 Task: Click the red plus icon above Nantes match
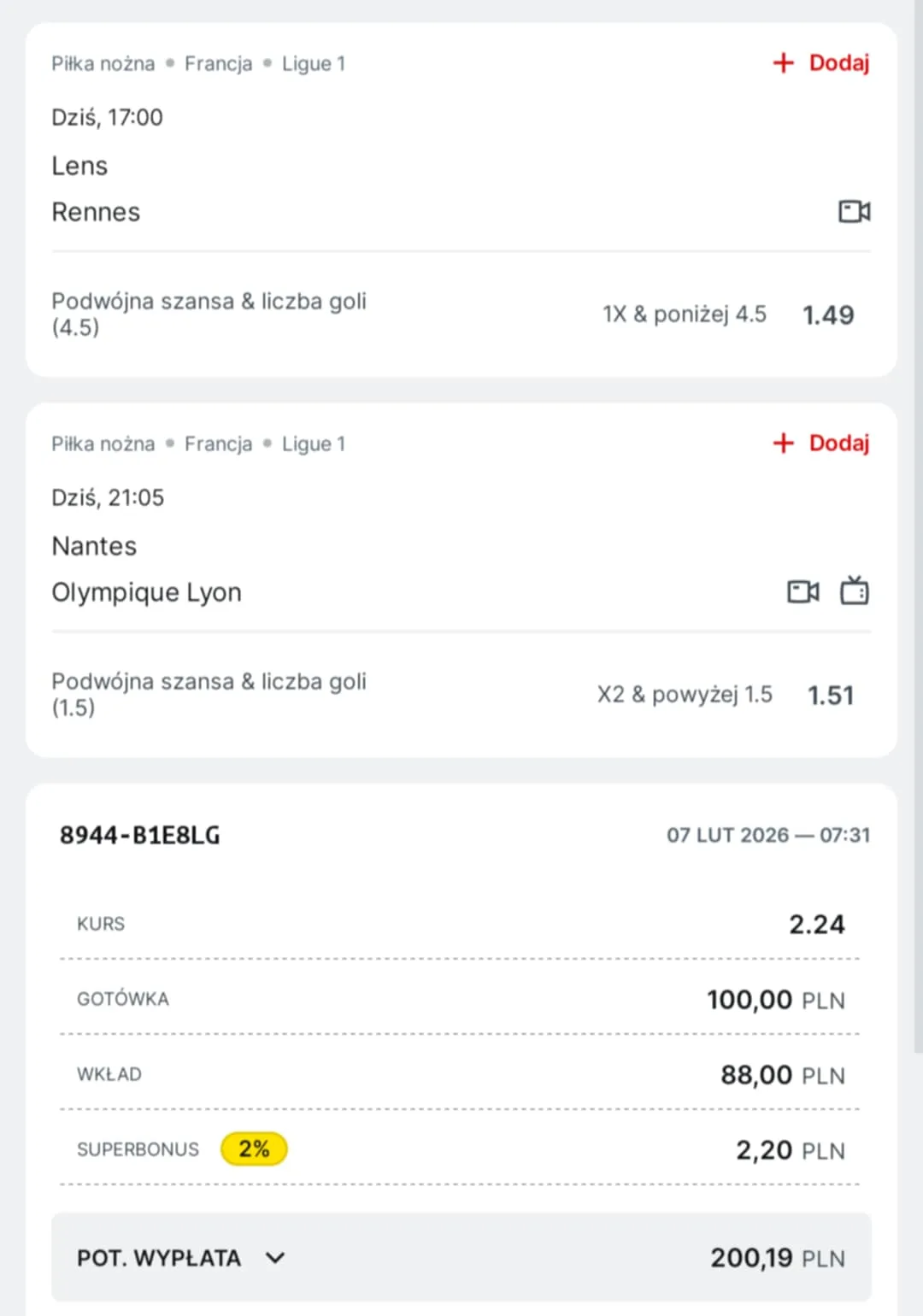click(783, 443)
